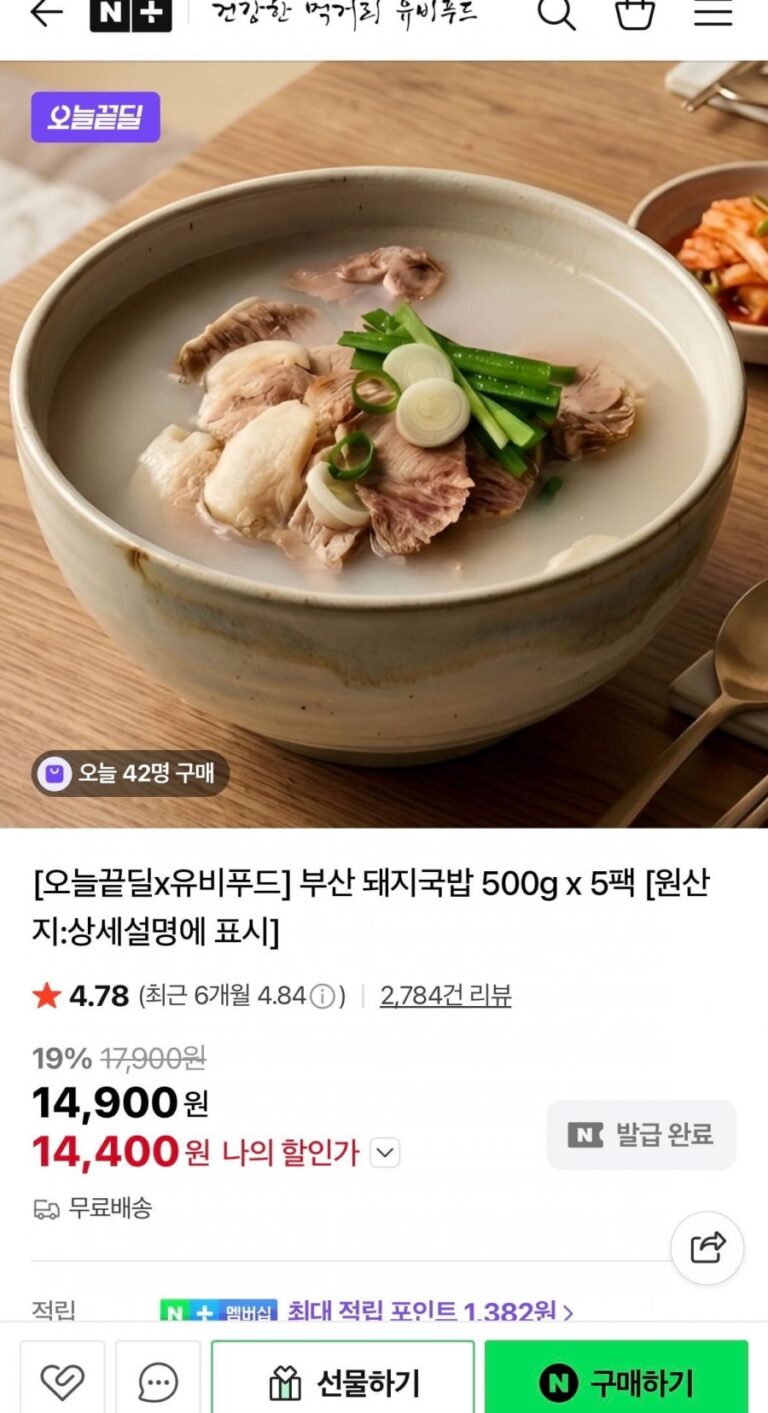Add the product to wishlist
The width and height of the screenshot is (768, 1413).
[62, 1382]
